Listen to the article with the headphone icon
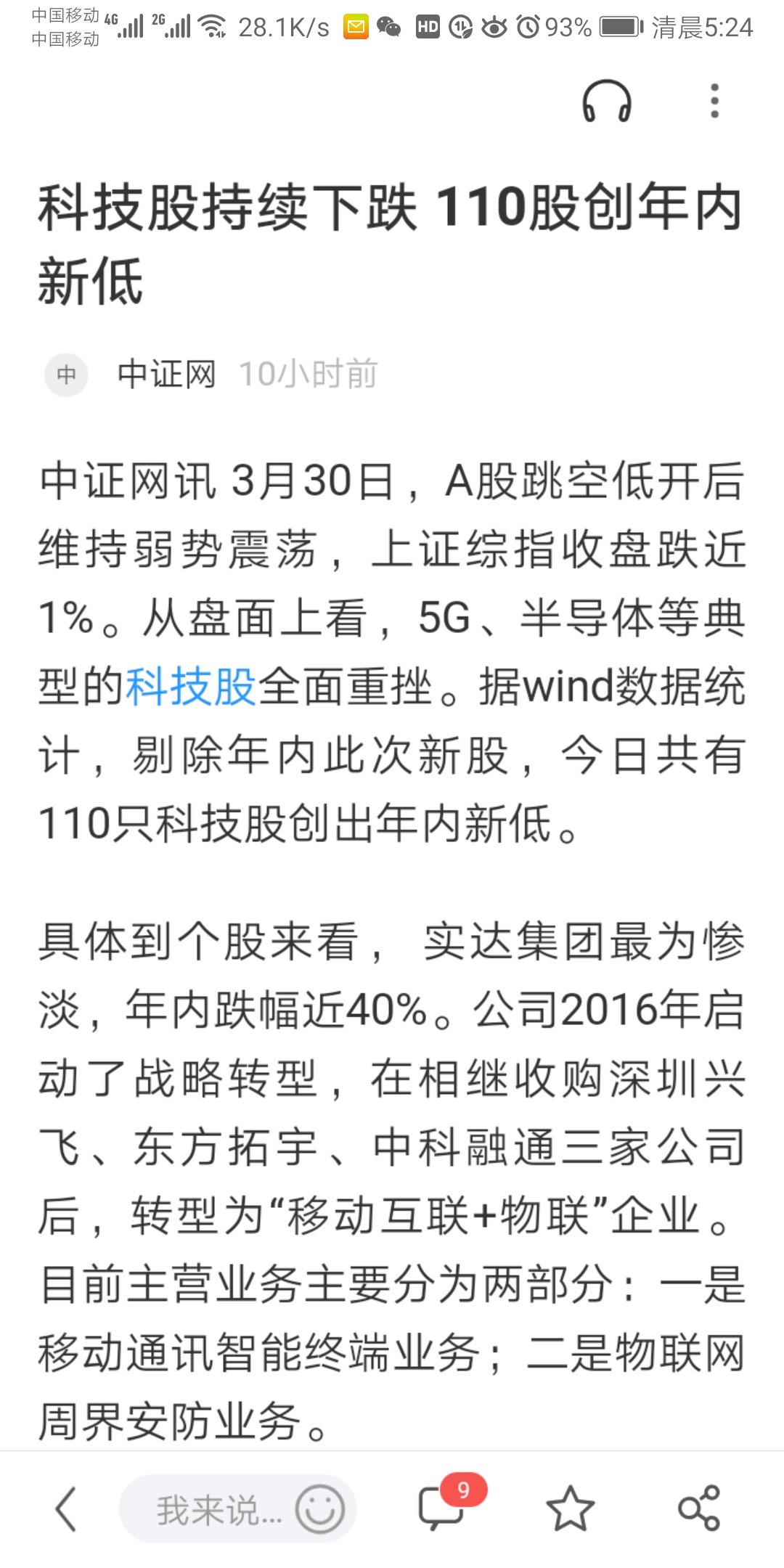 (607, 102)
